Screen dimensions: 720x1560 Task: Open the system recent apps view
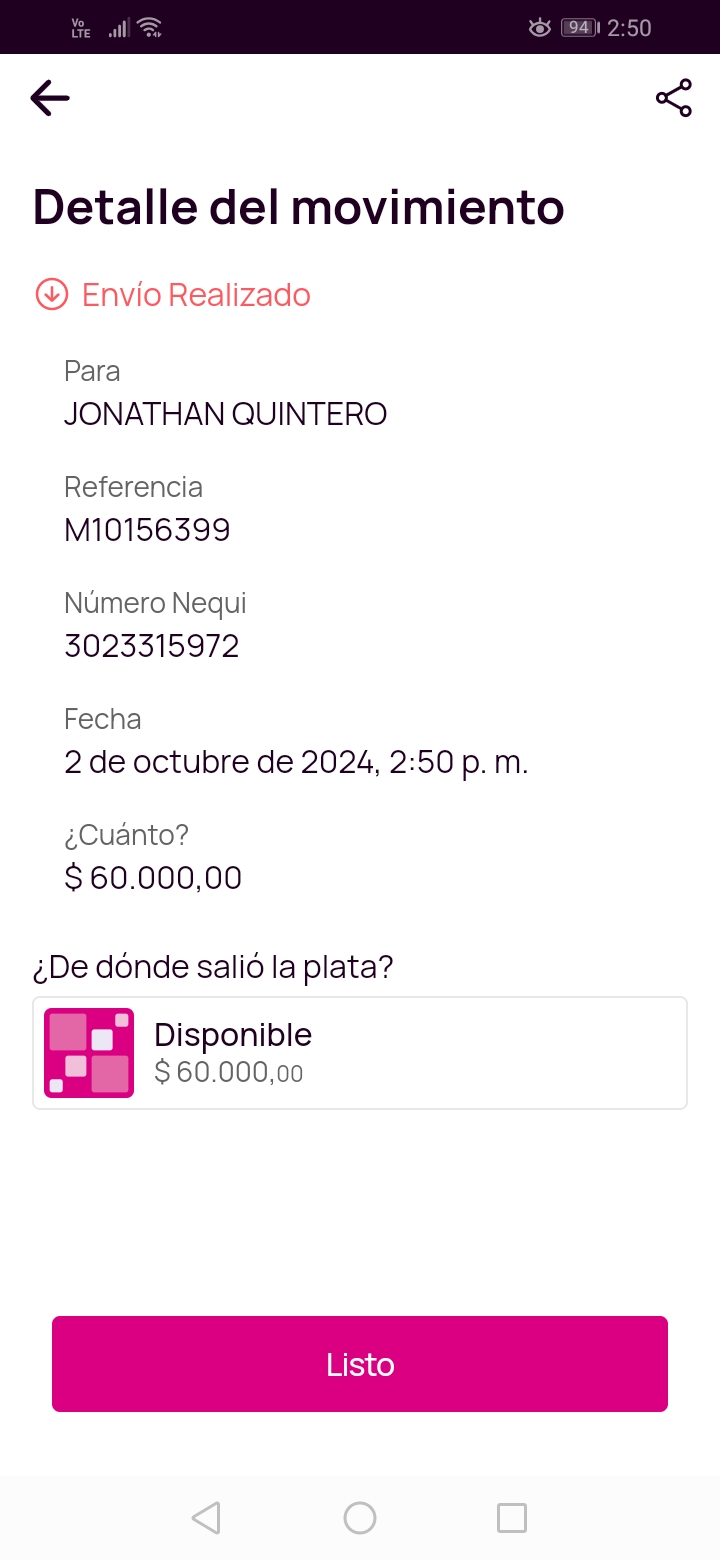click(512, 1518)
